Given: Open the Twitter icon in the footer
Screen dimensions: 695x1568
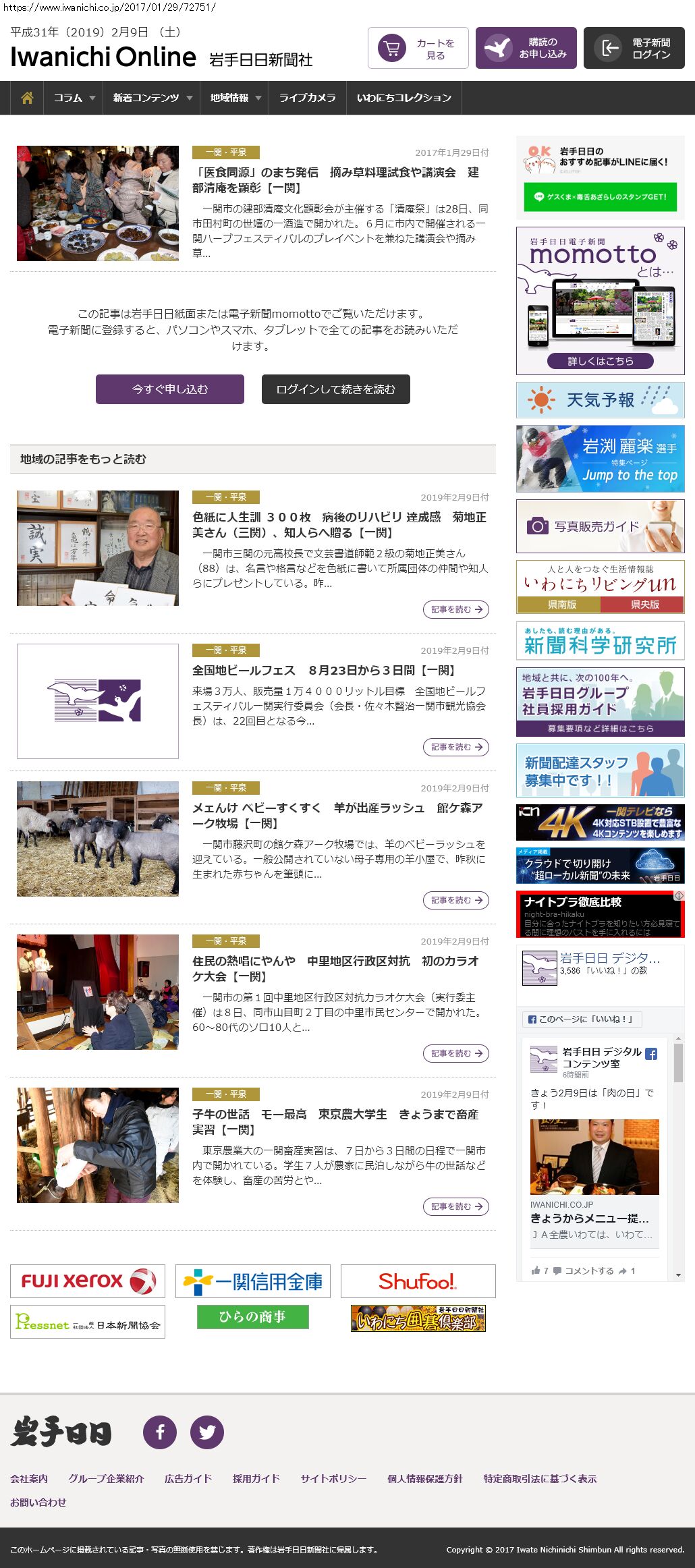Looking at the screenshot, I should tap(207, 1432).
